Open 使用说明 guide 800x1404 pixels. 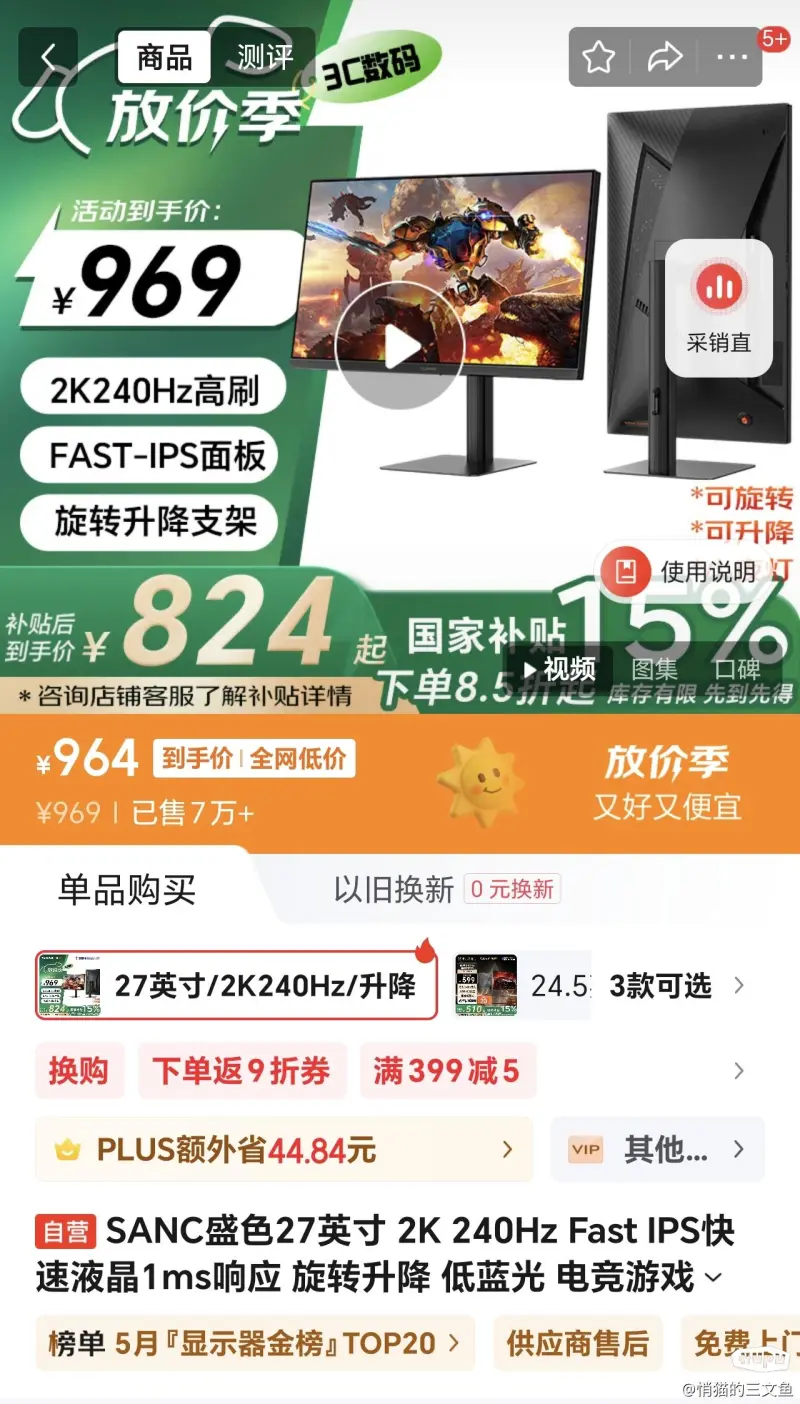tap(692, 572)
